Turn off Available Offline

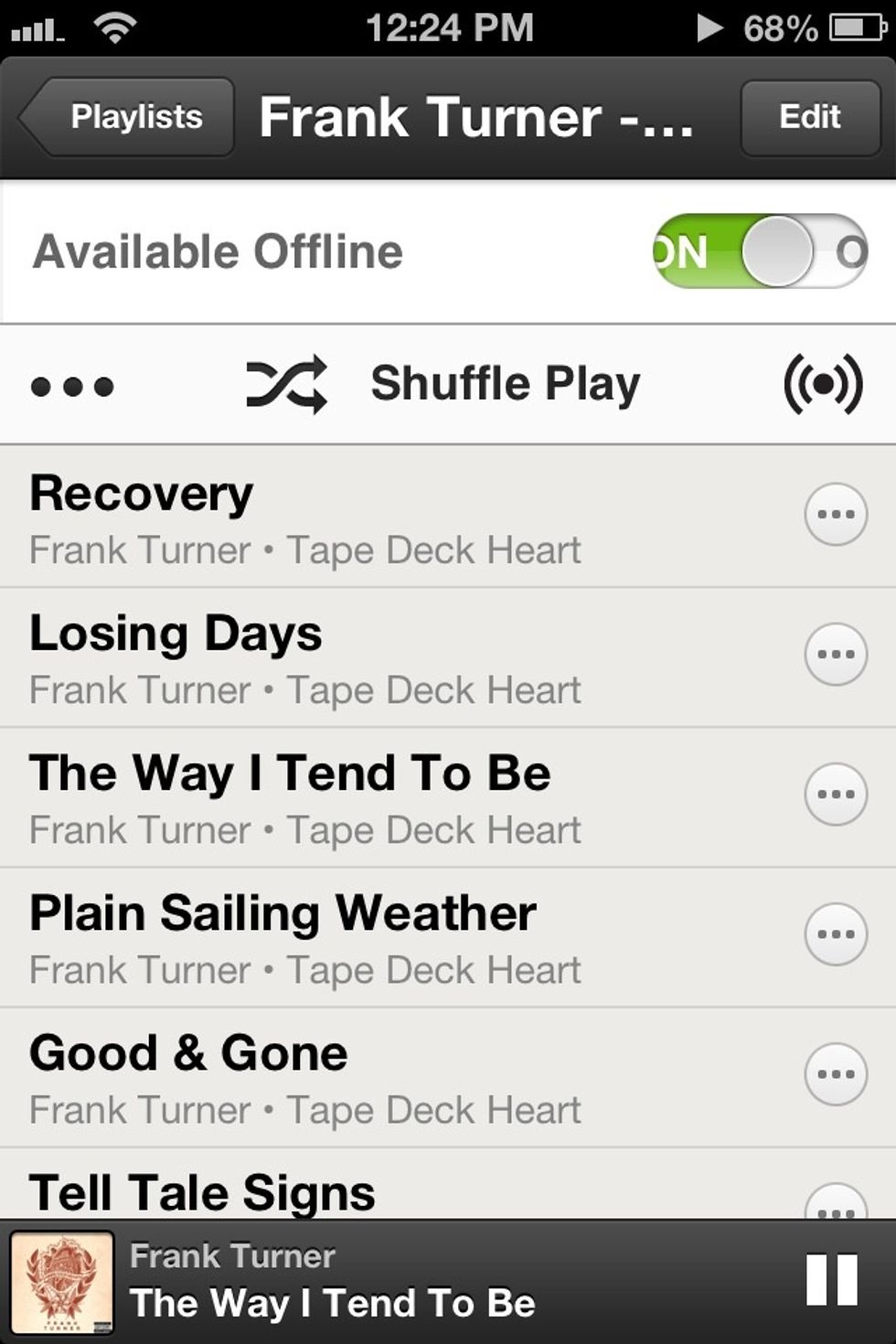(x=759, y=251)
